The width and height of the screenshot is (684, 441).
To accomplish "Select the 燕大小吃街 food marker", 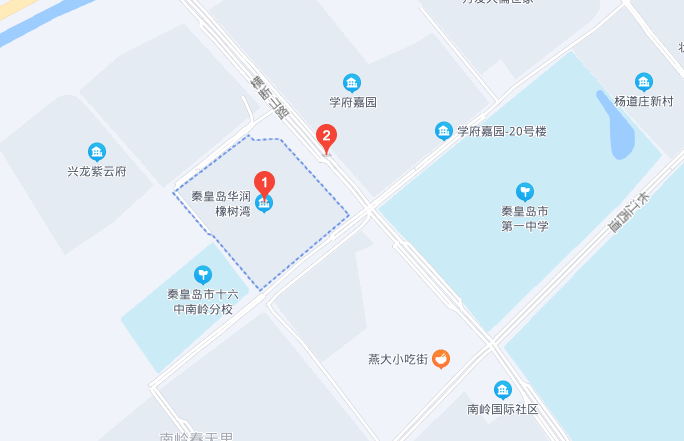I will pos(441,358).
